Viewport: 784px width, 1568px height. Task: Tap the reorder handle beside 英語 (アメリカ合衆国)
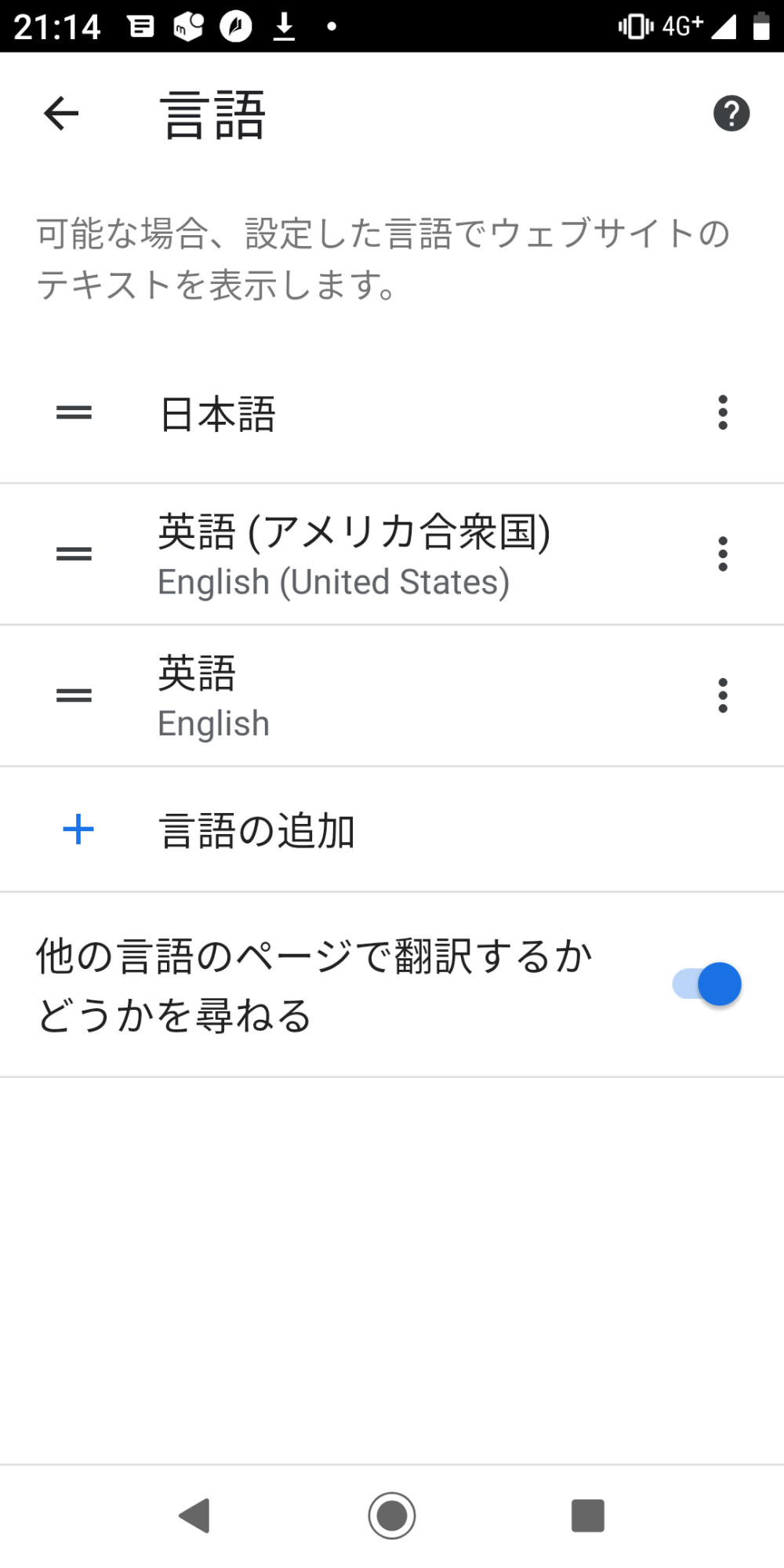pos(74,554)
